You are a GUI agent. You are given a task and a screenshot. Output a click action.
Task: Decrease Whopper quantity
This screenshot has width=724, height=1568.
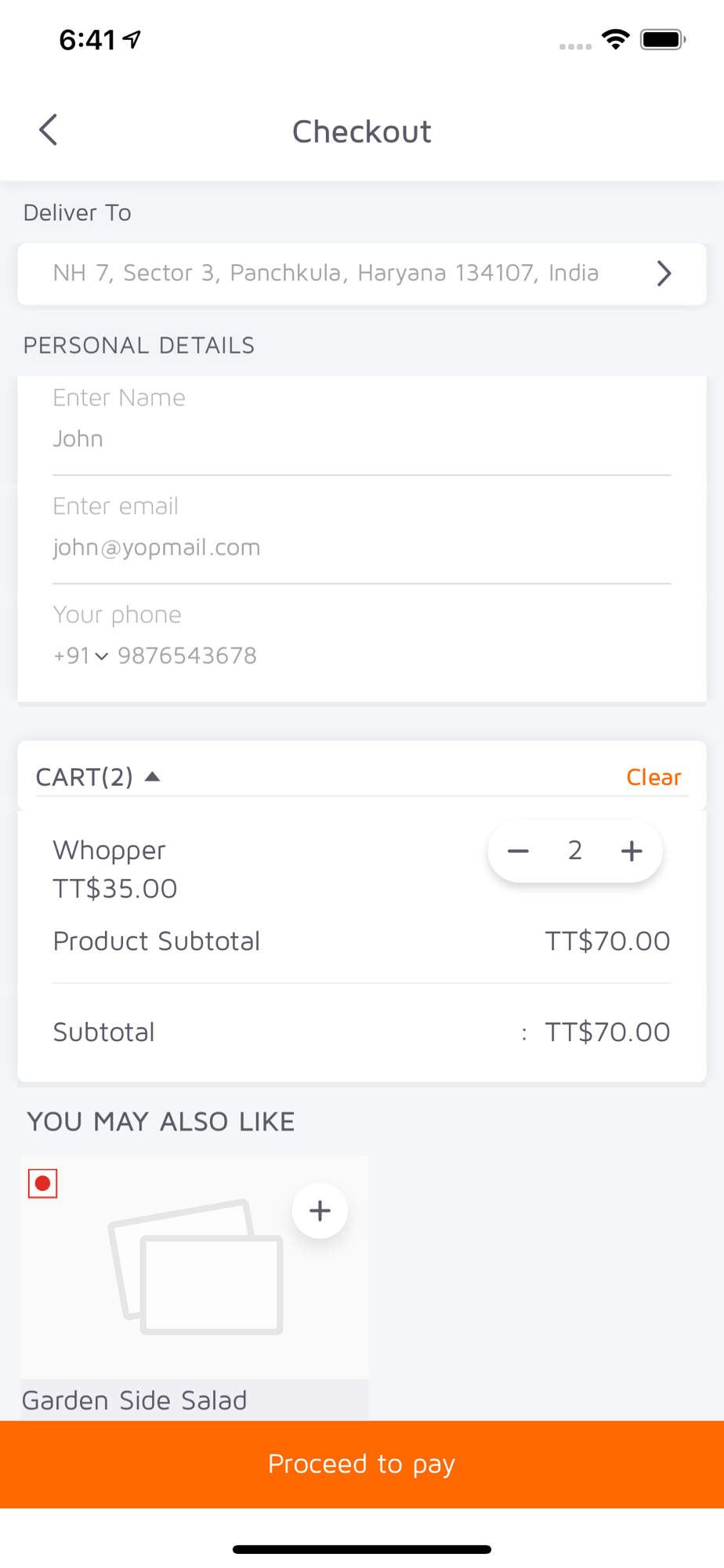pyautogui.click(x=519, y=851)
